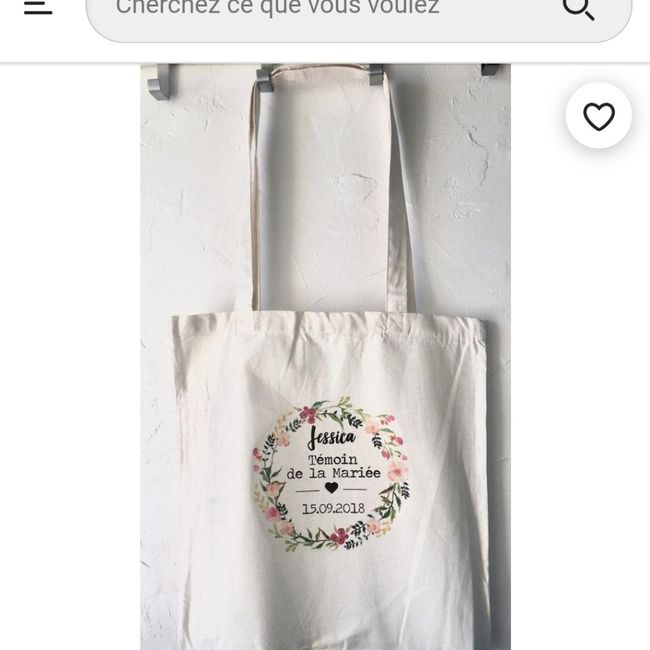Add the tote bag to favorites
The width and height of the screenshot is (650, 650).
[x=598, y=117]
